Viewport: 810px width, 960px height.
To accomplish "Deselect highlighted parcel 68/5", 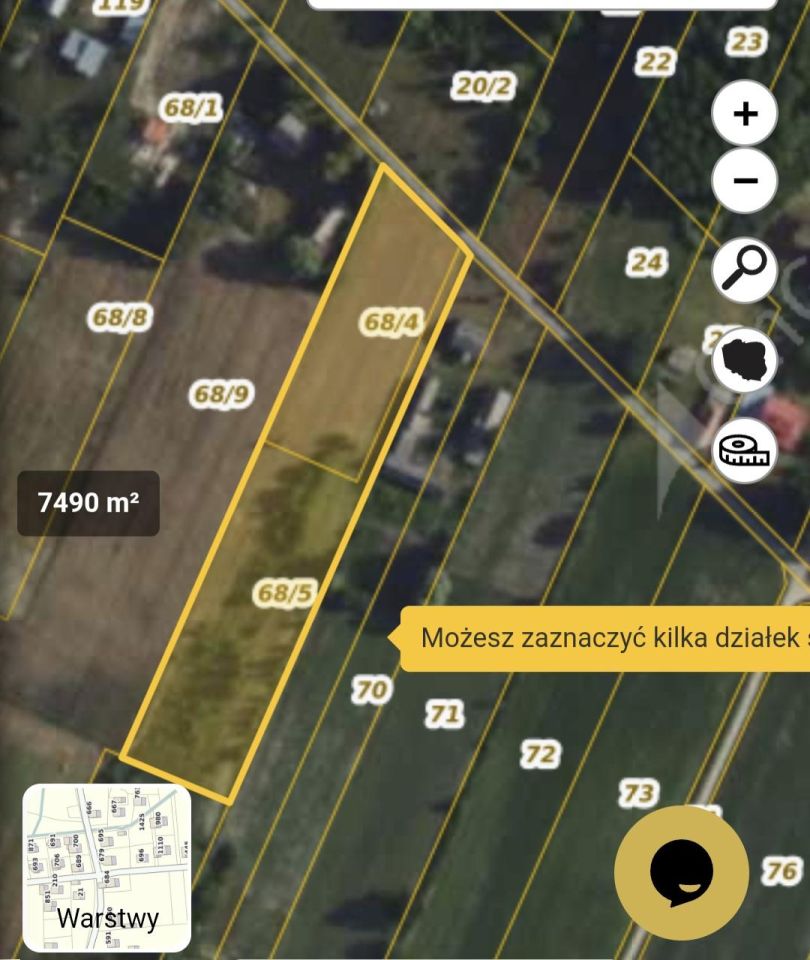I will (x=284, y=593).
